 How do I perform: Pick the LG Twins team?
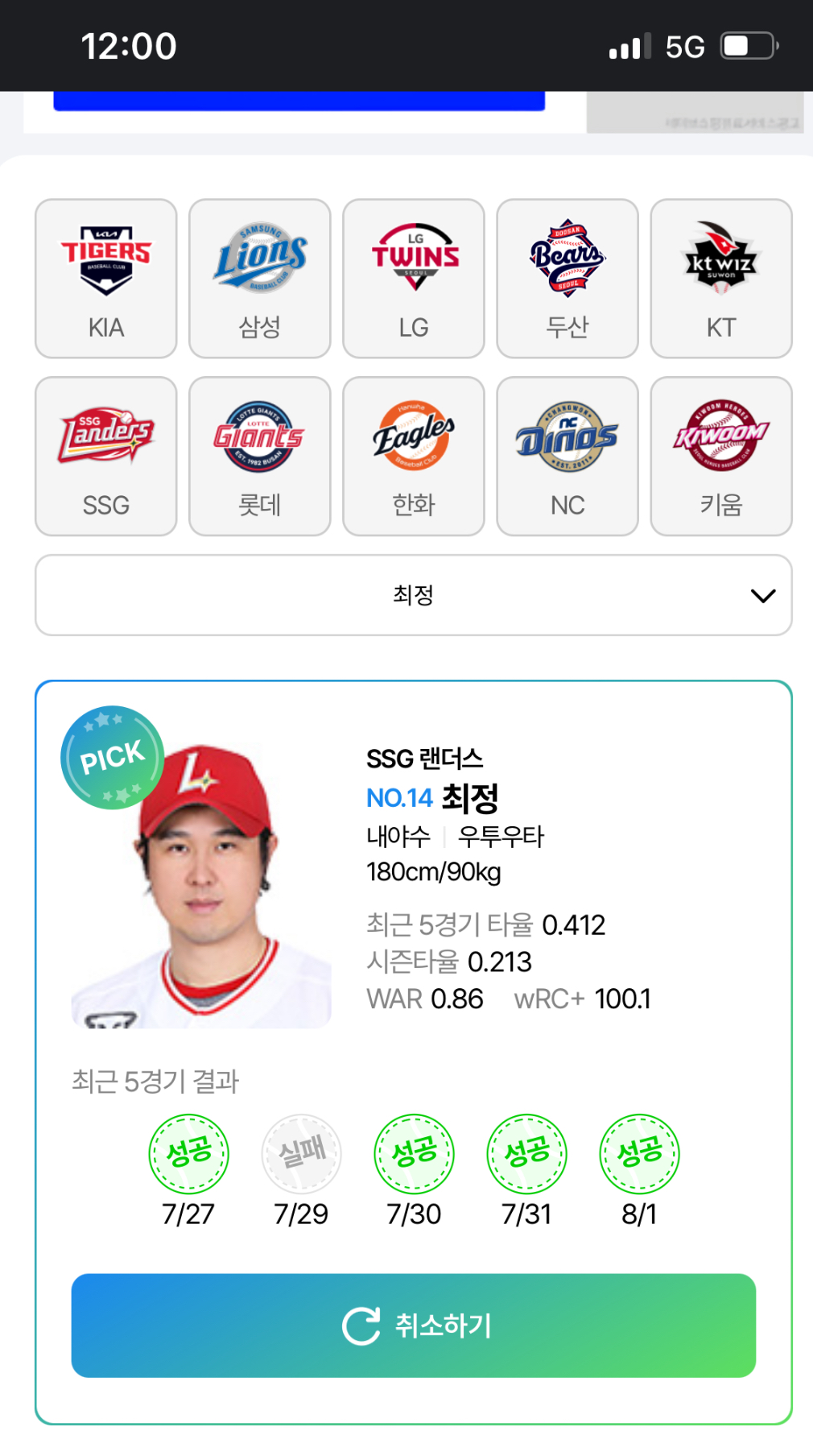point(414,279)
